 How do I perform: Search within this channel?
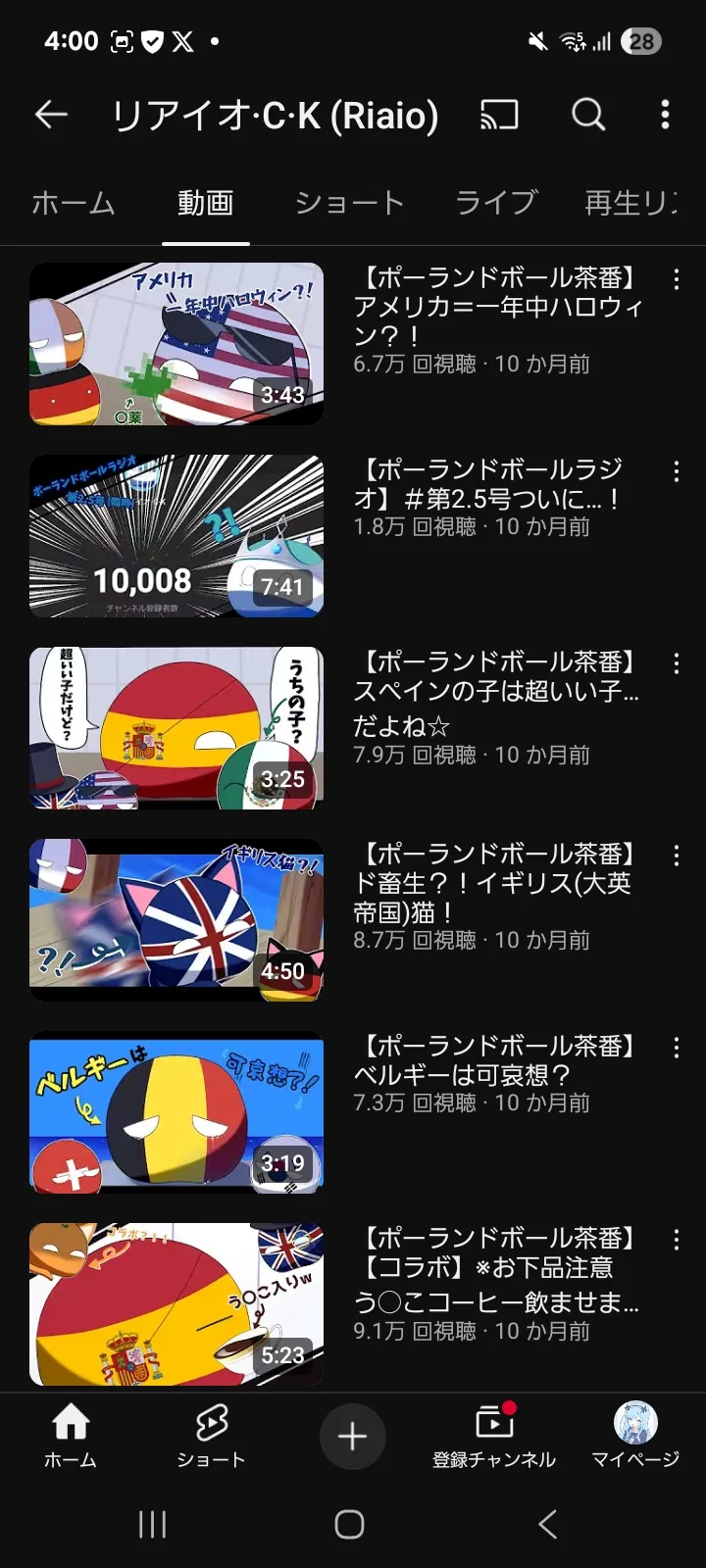[588, 116]
